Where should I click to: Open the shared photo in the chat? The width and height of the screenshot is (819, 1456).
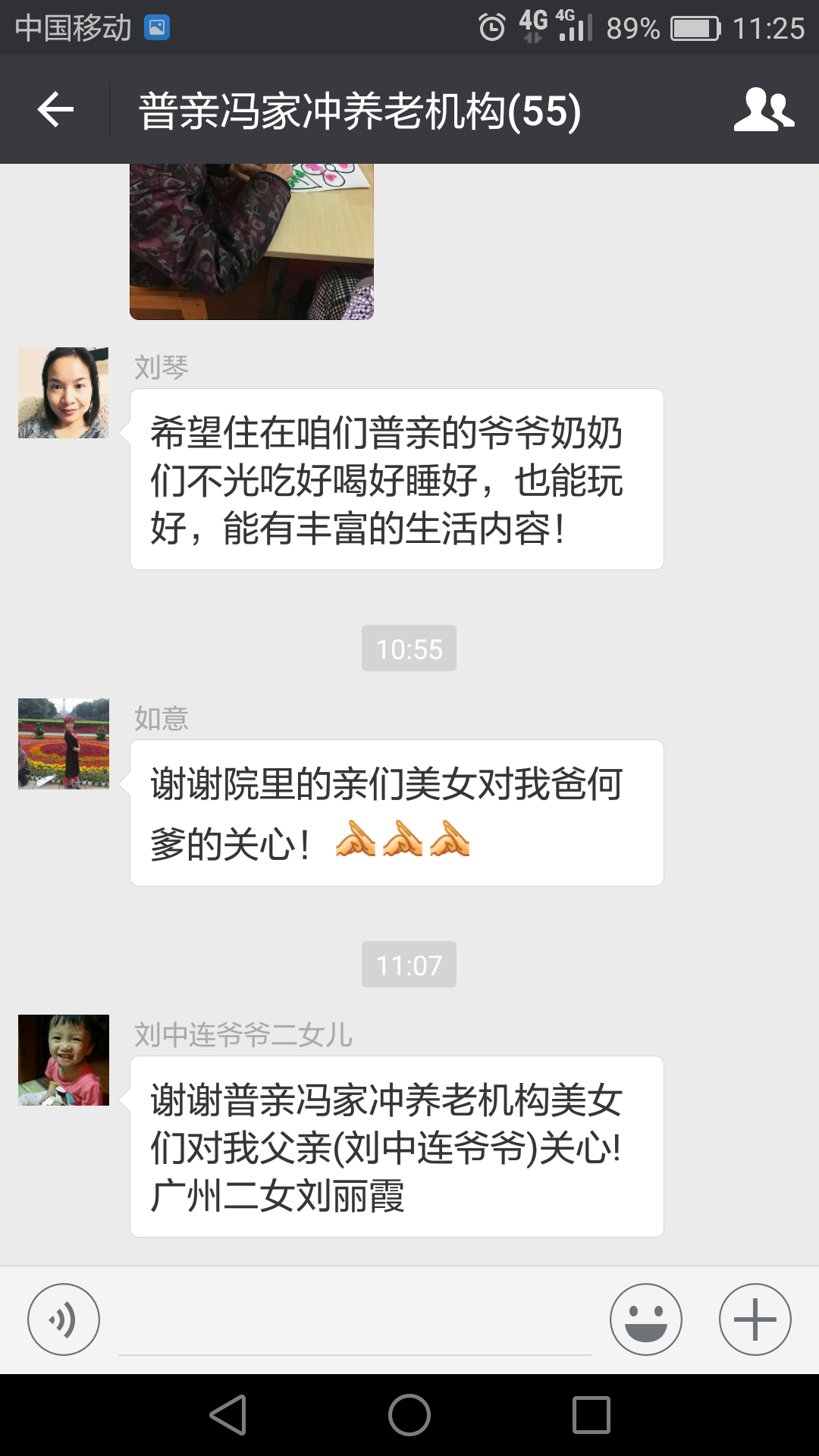(252, 241)
